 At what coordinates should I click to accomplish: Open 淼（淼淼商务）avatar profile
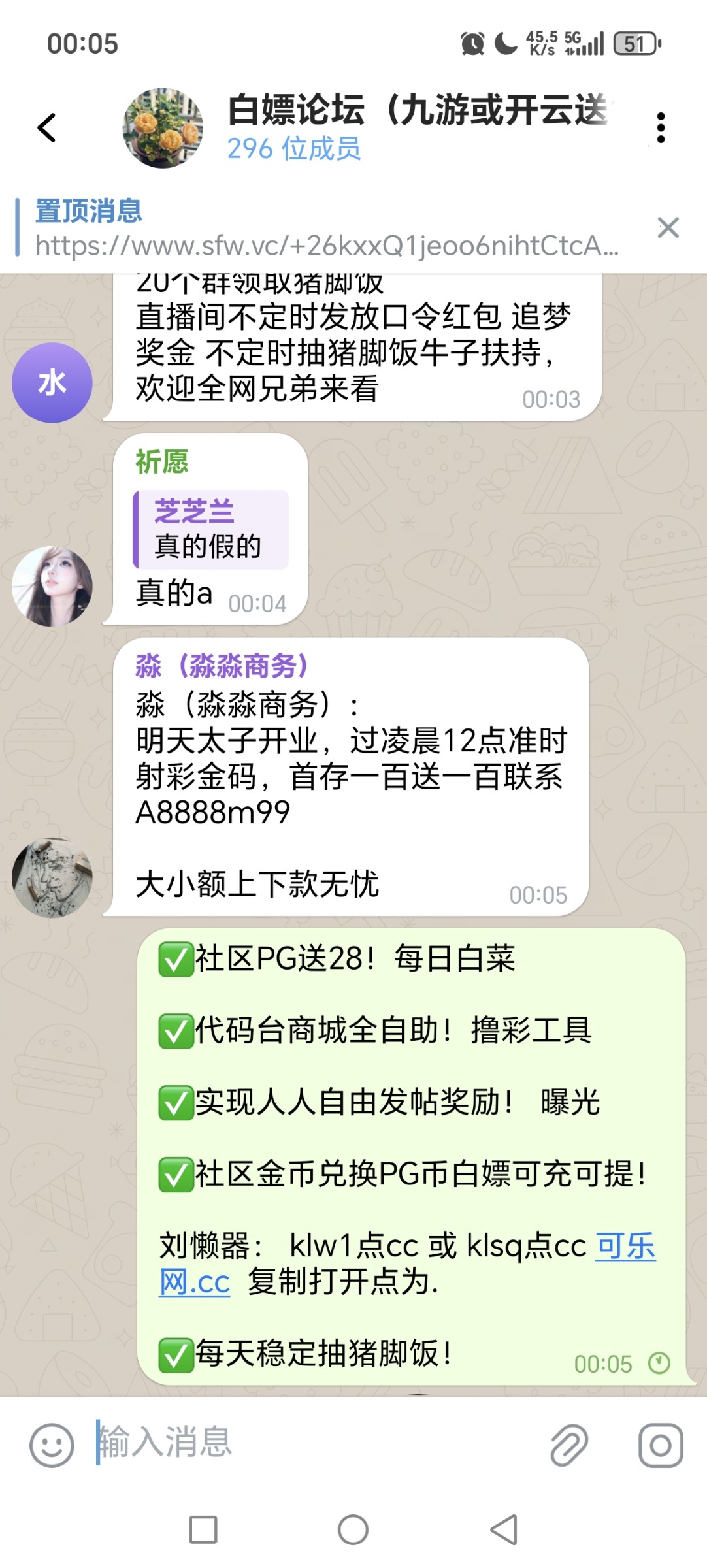coord(52,877)
